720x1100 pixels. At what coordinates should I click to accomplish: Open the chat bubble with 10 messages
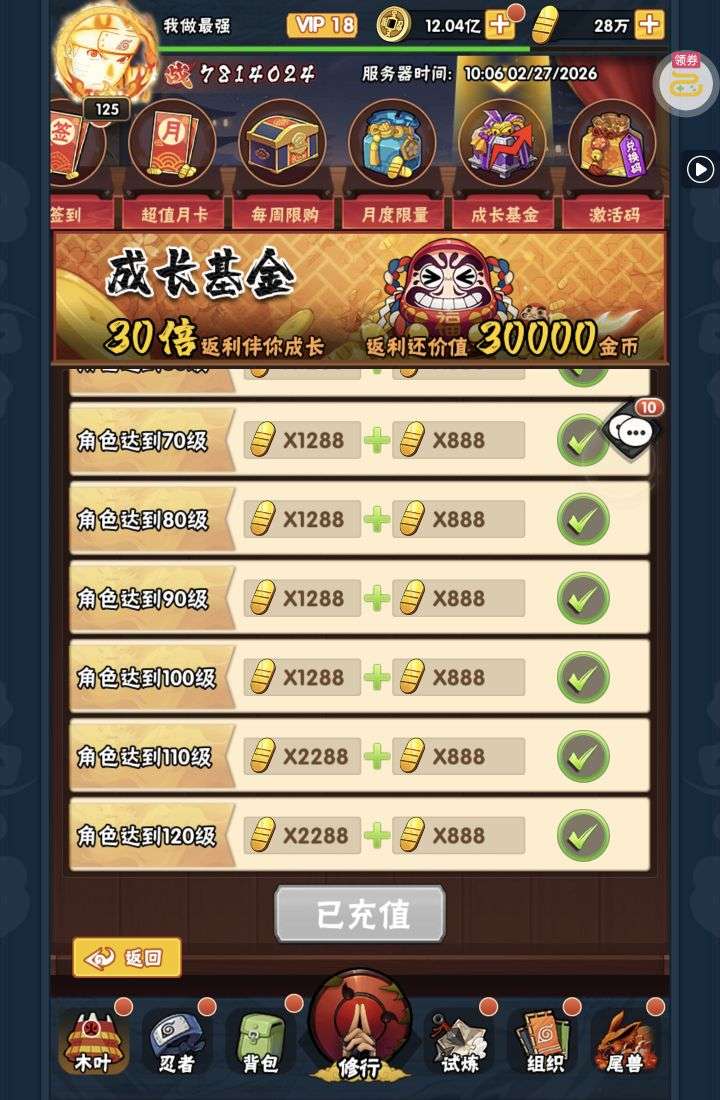coord(634,431)
